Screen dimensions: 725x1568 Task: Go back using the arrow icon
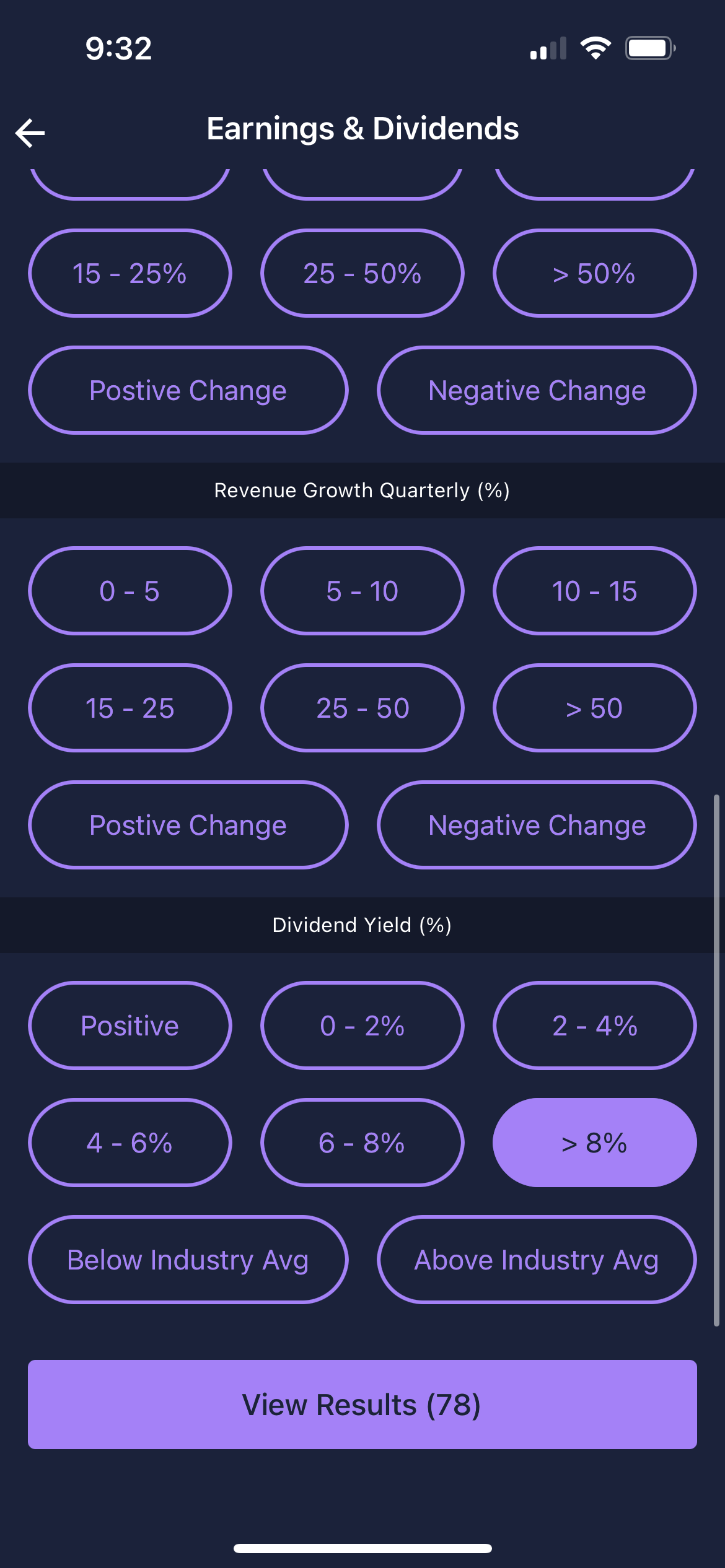pyautogui.click(x=30, y=133)
